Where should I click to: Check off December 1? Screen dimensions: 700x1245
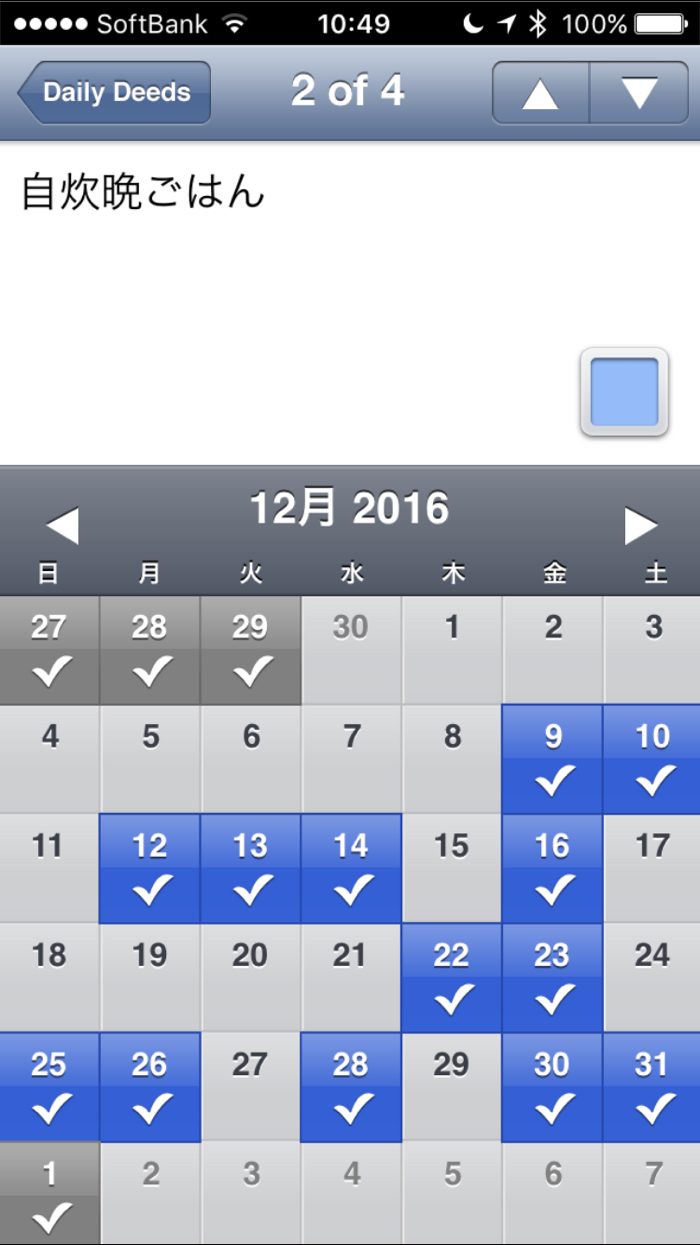pyautogui.click(x=451, y=650)
